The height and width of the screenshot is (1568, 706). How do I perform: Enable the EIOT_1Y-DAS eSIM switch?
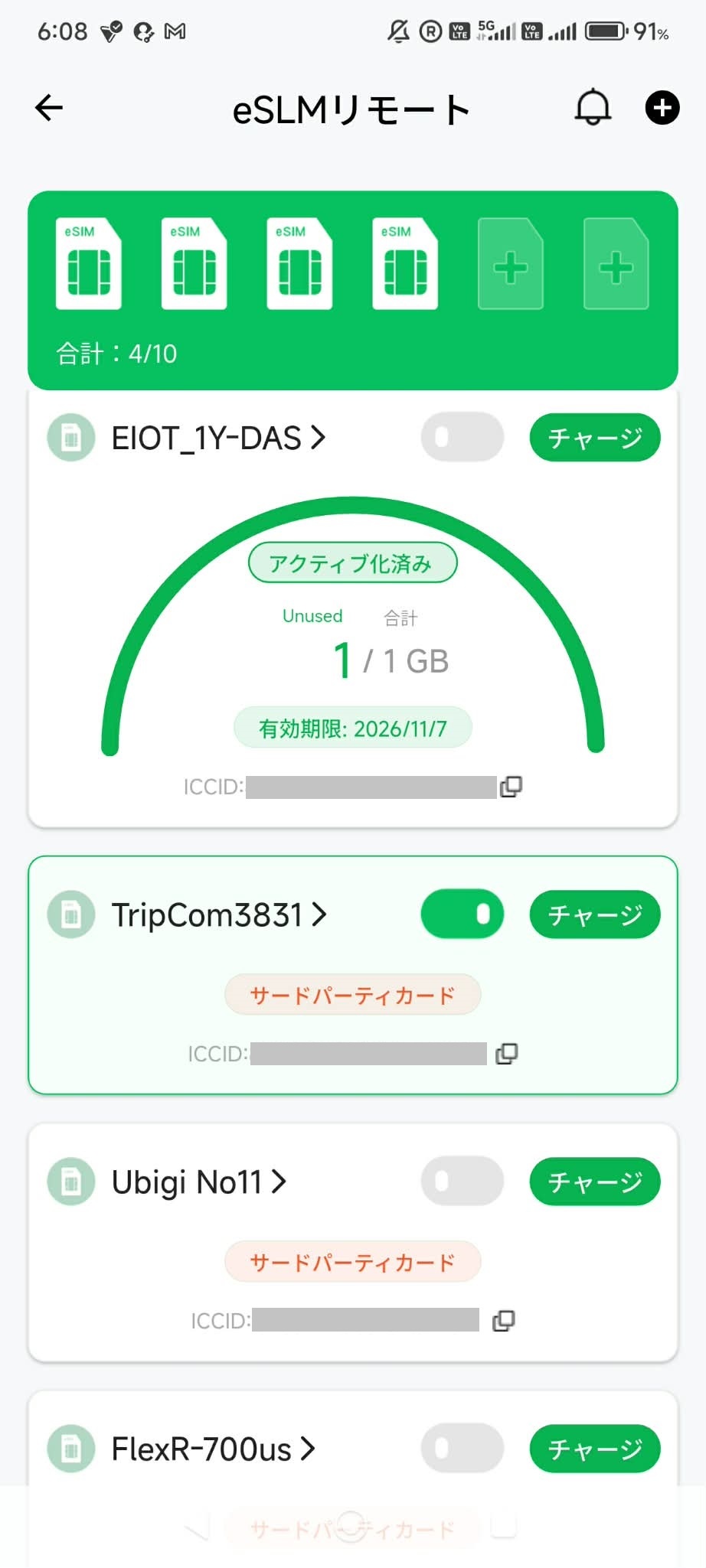(x=462, y=437)
